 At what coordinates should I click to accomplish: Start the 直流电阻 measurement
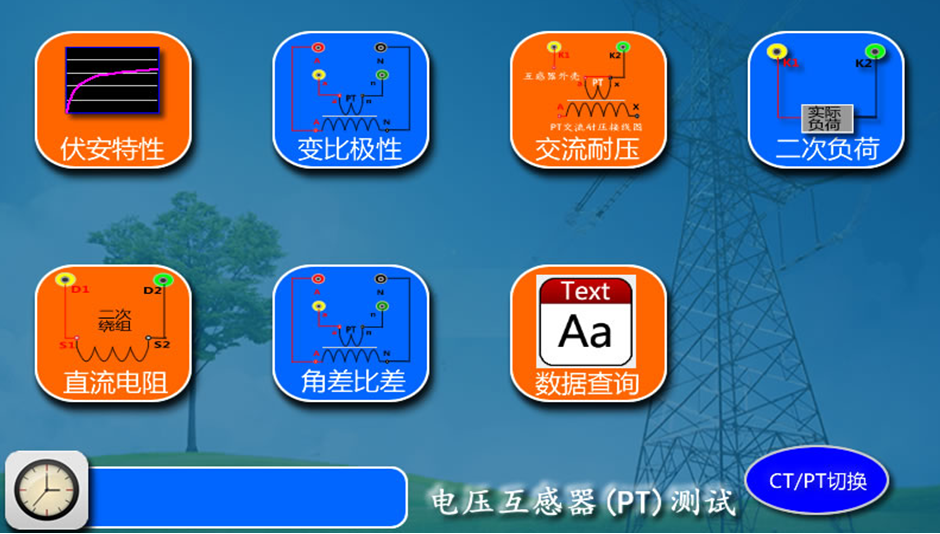click(x=113, y=333)
